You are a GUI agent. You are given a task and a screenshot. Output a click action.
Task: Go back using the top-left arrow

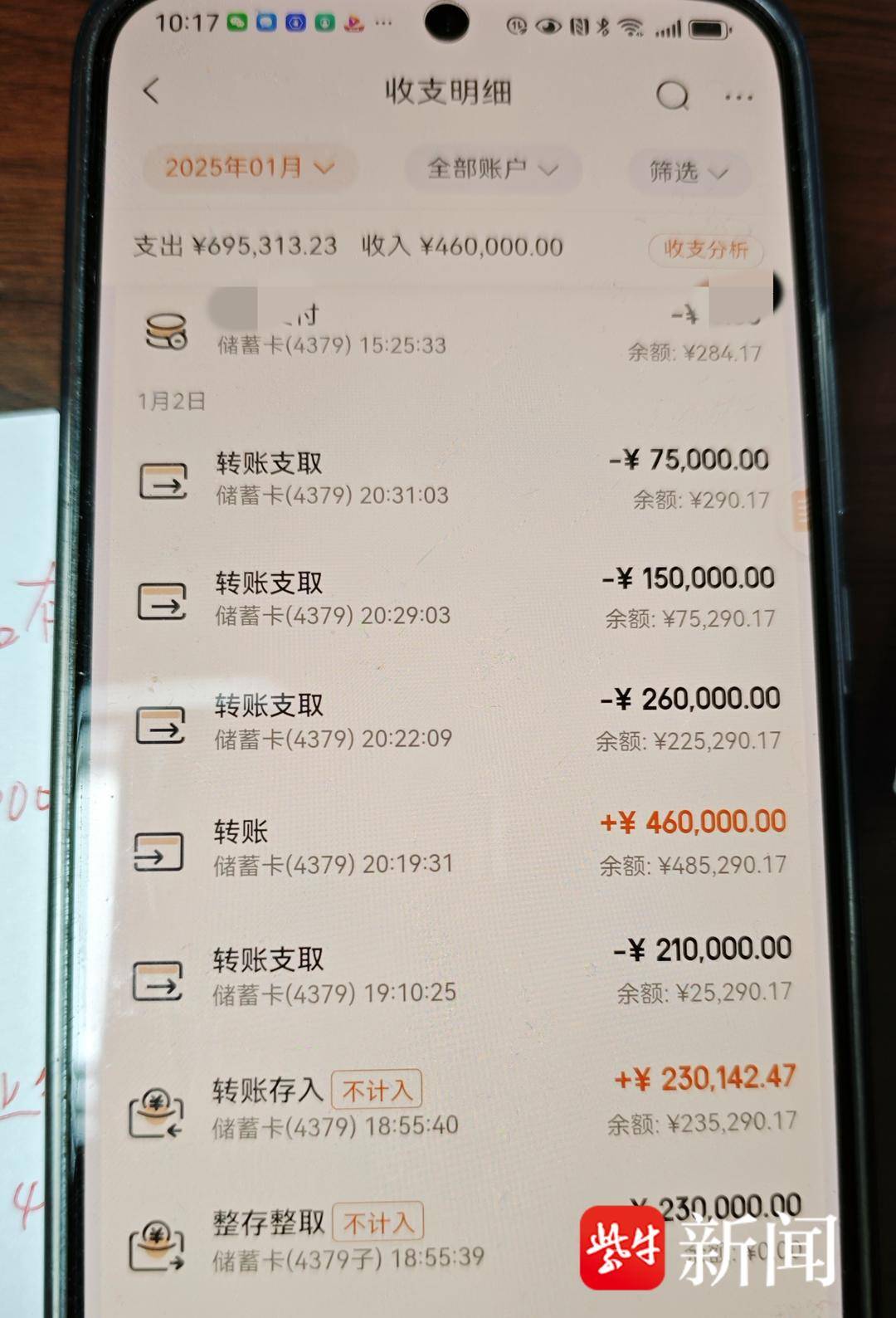151,90
